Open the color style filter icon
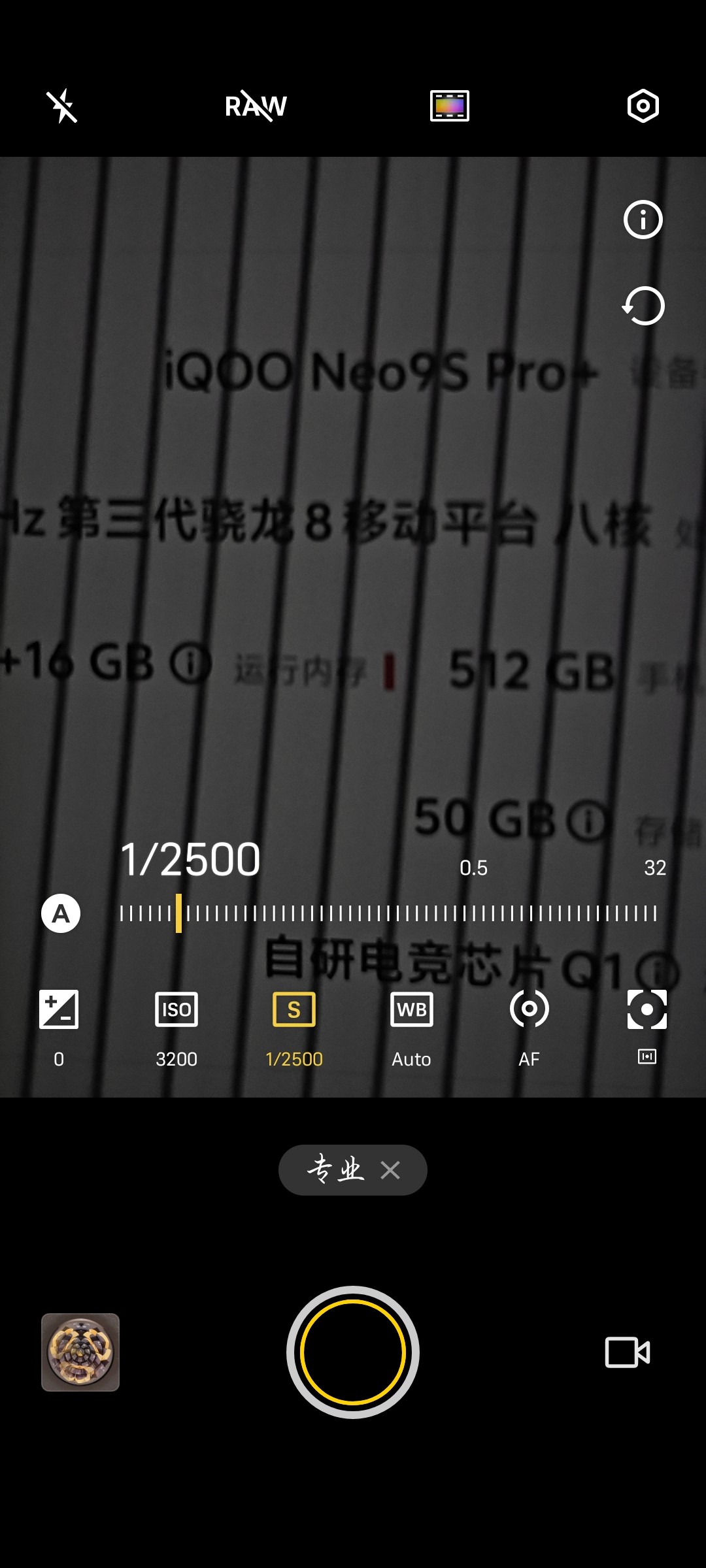706x1568 pixels. tap(449, 106)
